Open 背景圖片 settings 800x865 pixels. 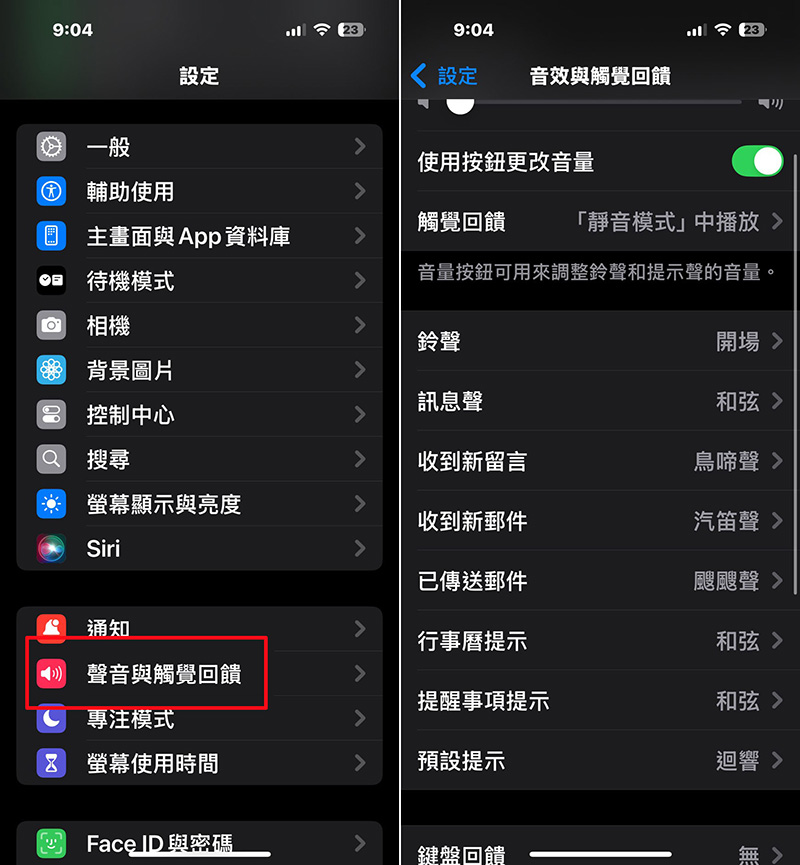200,370
